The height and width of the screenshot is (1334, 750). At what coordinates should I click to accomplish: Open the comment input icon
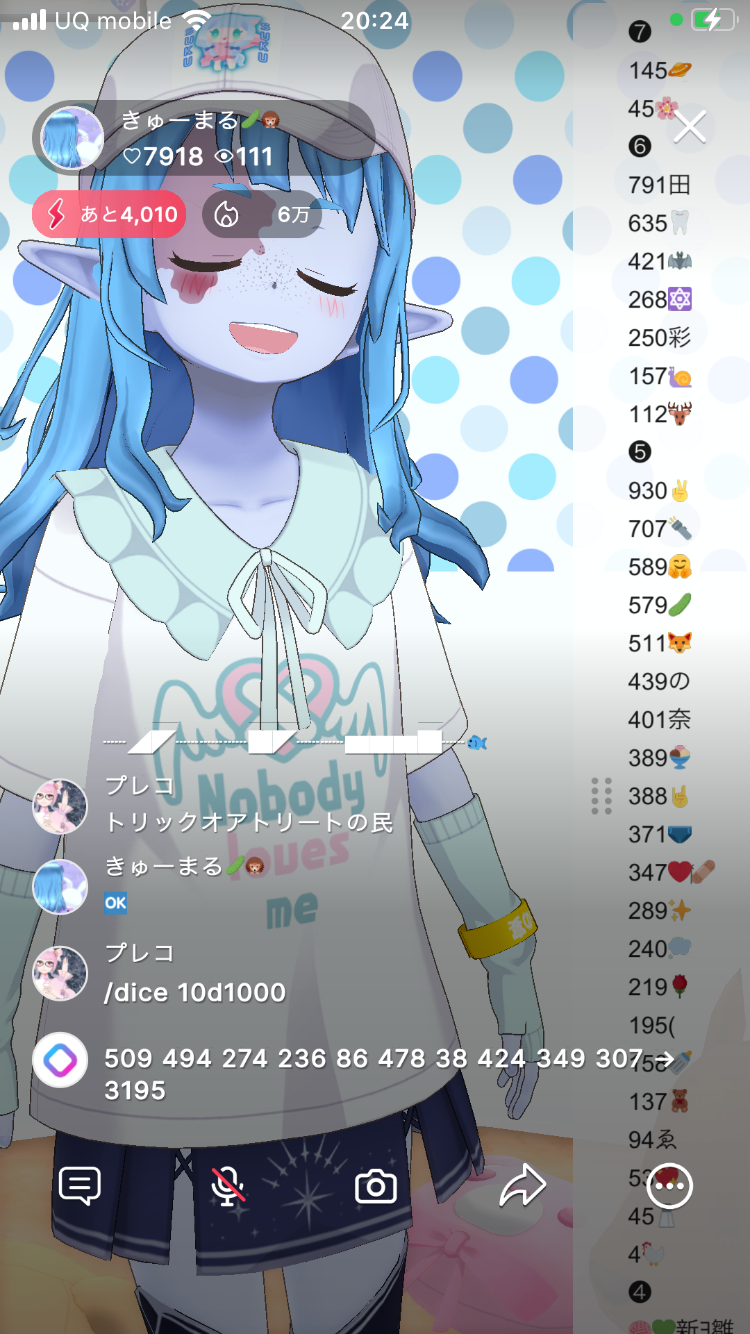80,1186
